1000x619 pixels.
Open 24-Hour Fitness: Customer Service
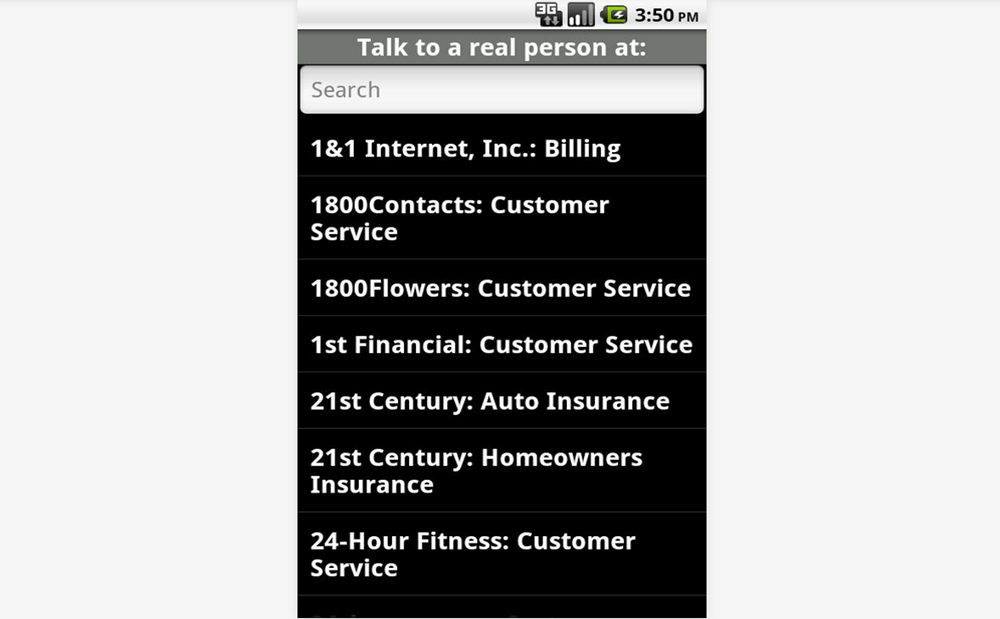click(501, 554)
